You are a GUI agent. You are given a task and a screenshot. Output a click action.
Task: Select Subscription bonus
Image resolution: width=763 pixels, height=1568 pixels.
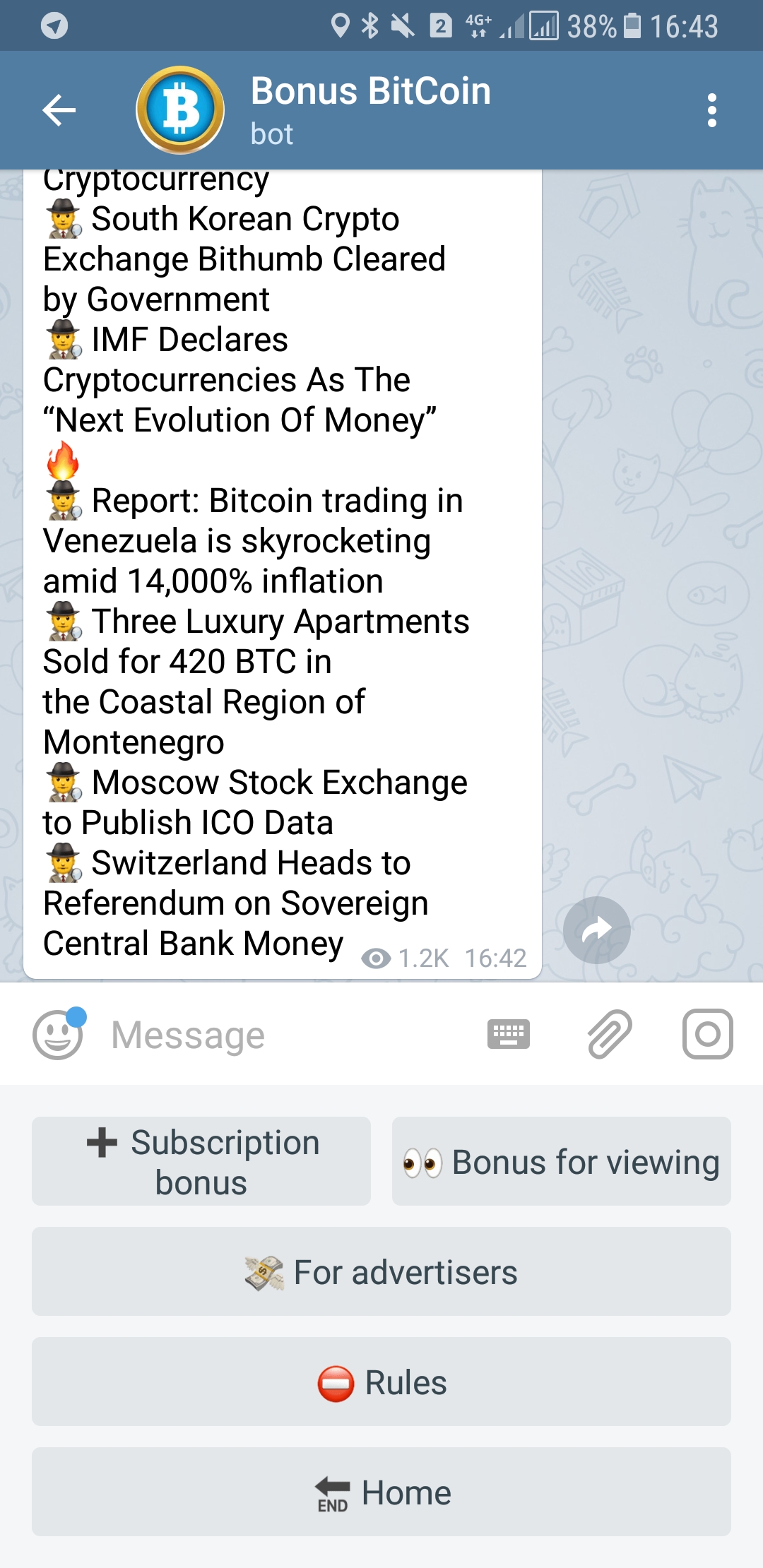tap(201, 1161)
